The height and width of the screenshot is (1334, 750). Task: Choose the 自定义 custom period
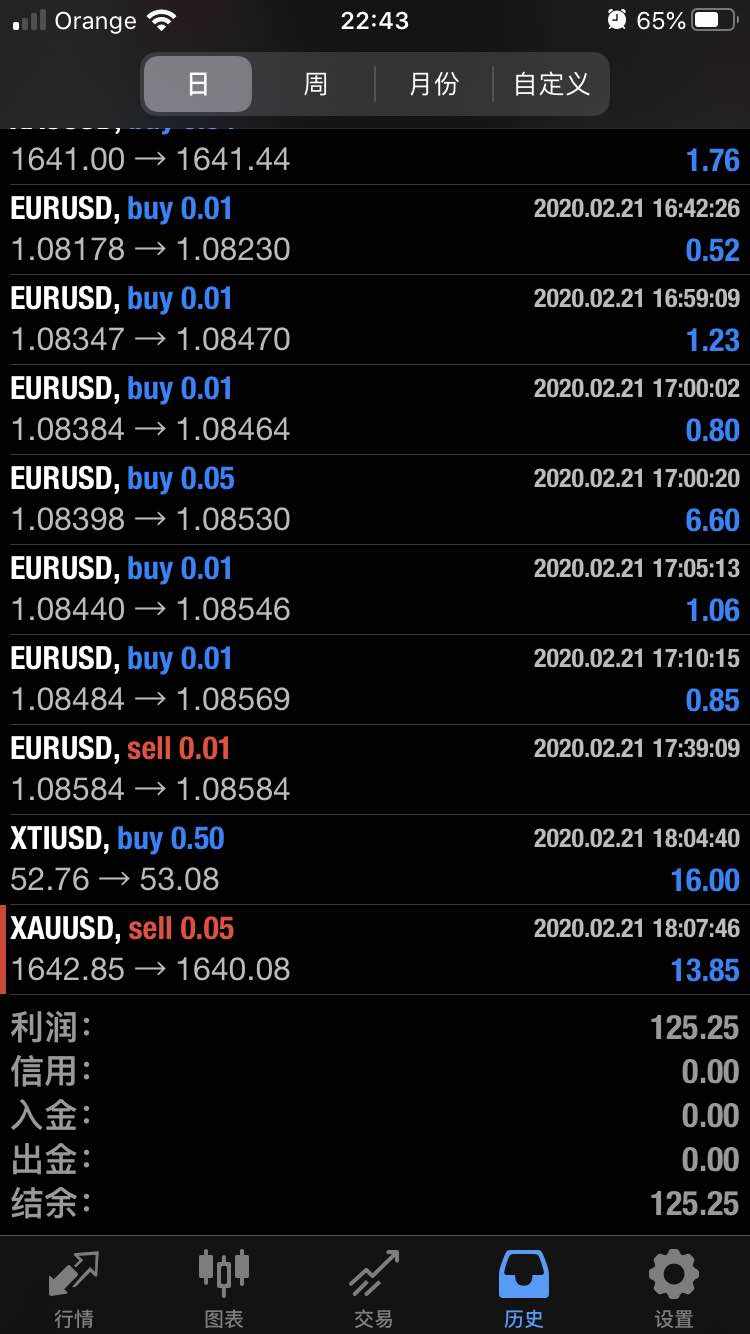coord(551,85)
